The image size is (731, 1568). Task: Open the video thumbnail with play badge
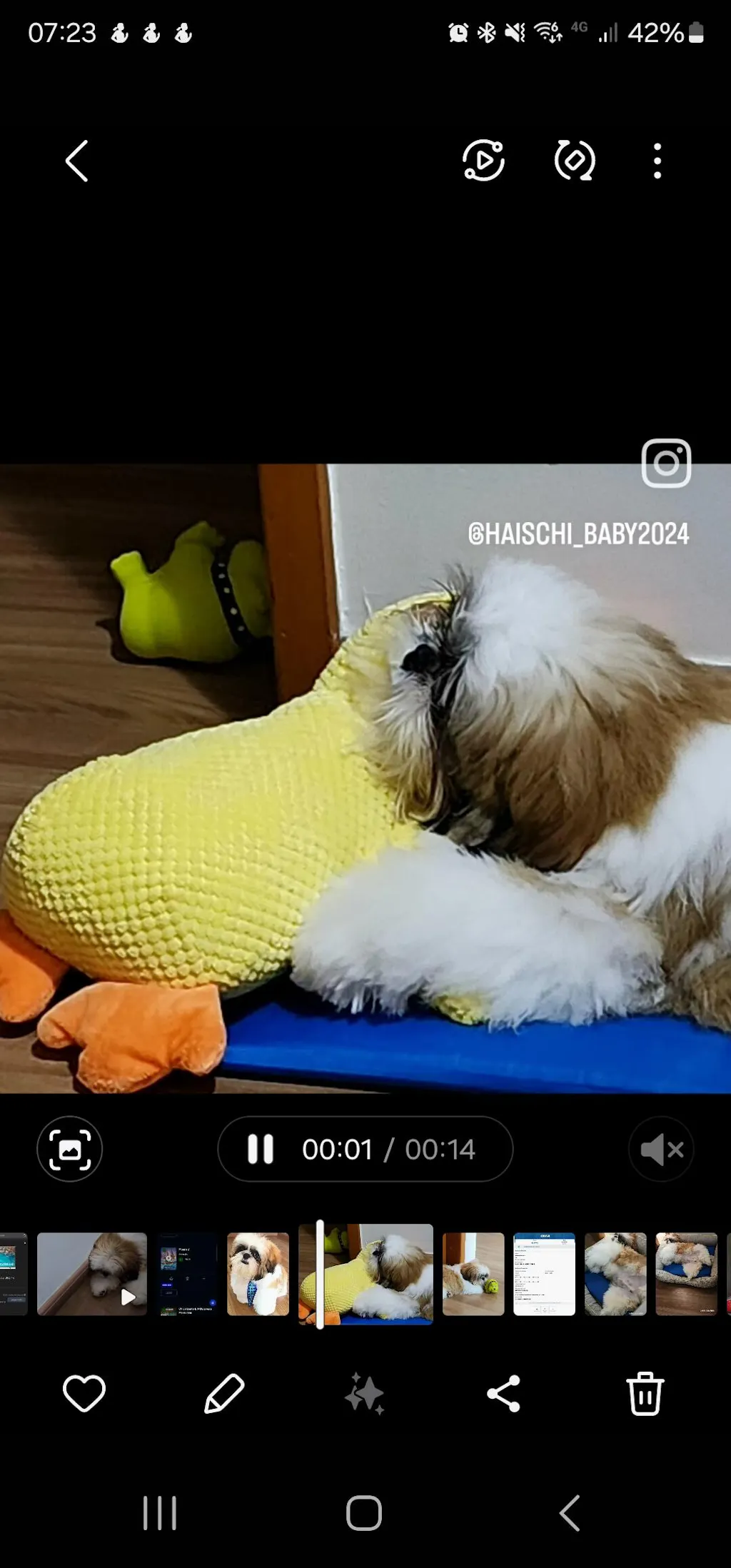[x=92, y=1274]
